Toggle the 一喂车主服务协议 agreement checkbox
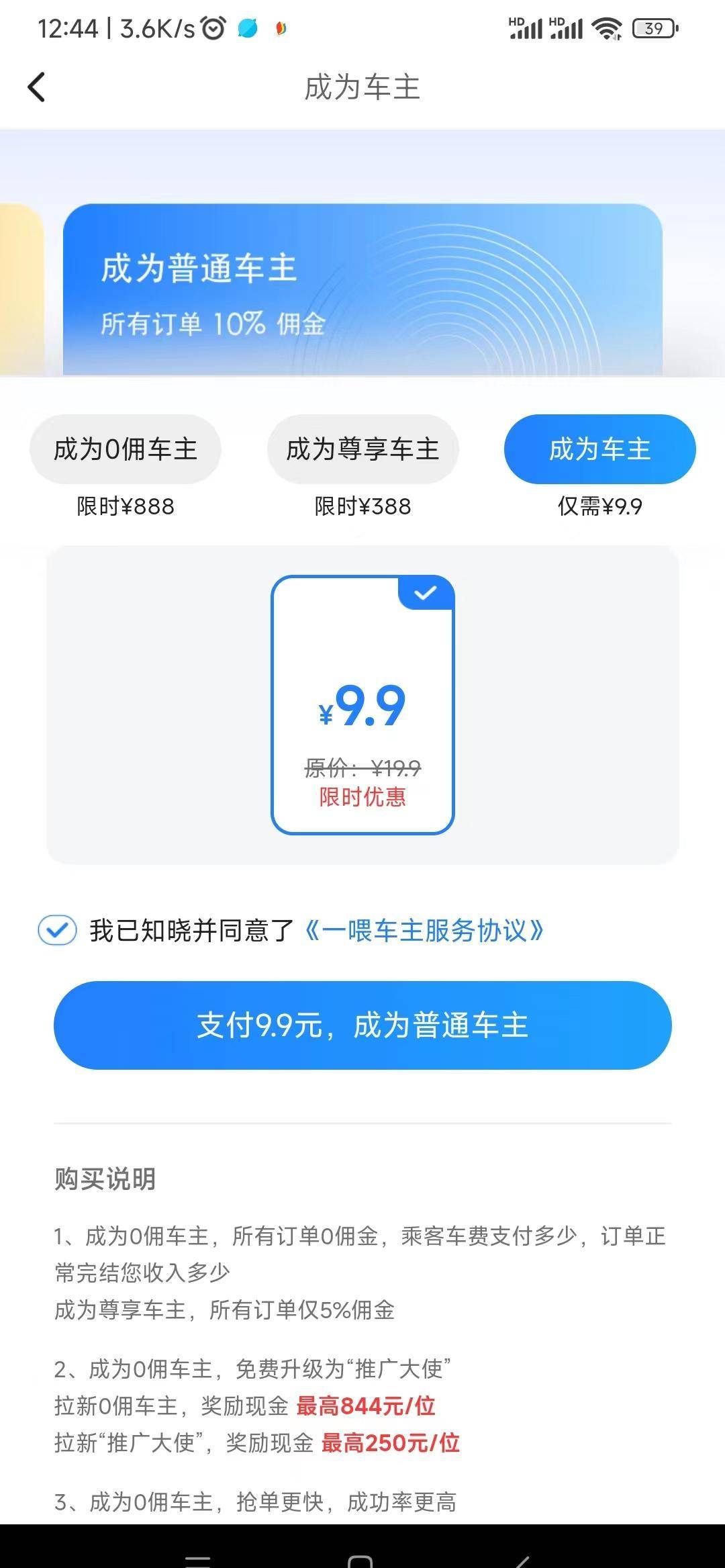Screen dimensions: 725x1568 [x=56, y=931]
